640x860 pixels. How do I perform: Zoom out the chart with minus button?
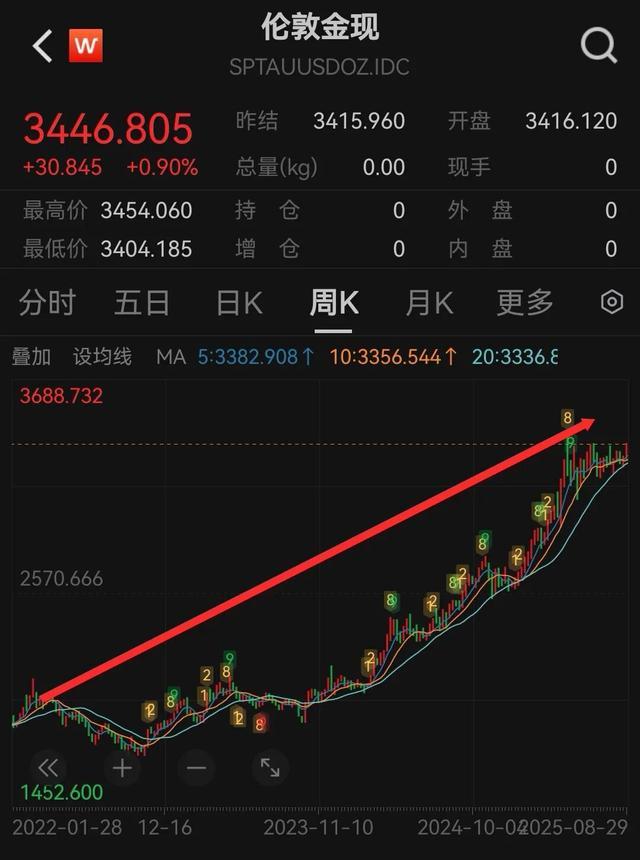point(196,768)
